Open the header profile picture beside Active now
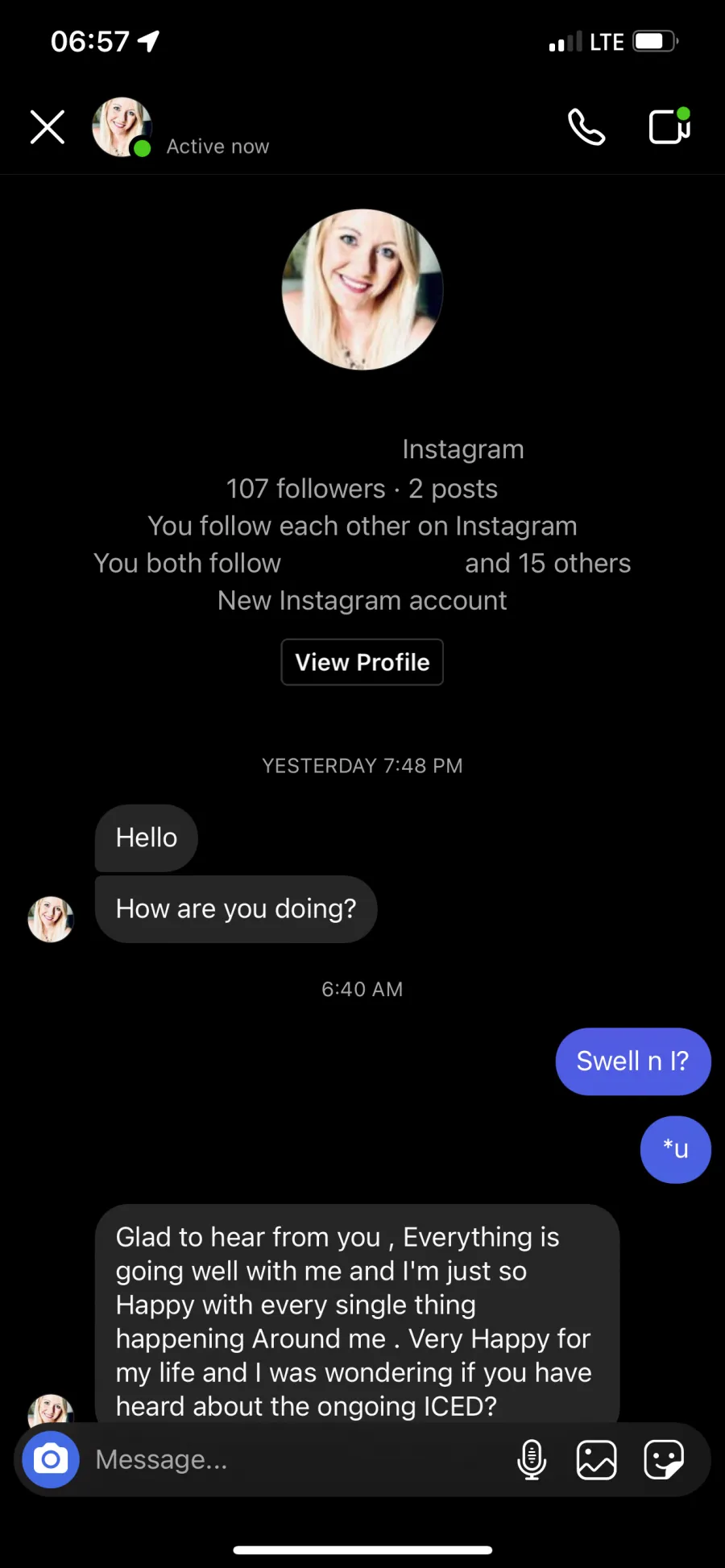This screenshot has width=725, height=1568. [122, 127]
